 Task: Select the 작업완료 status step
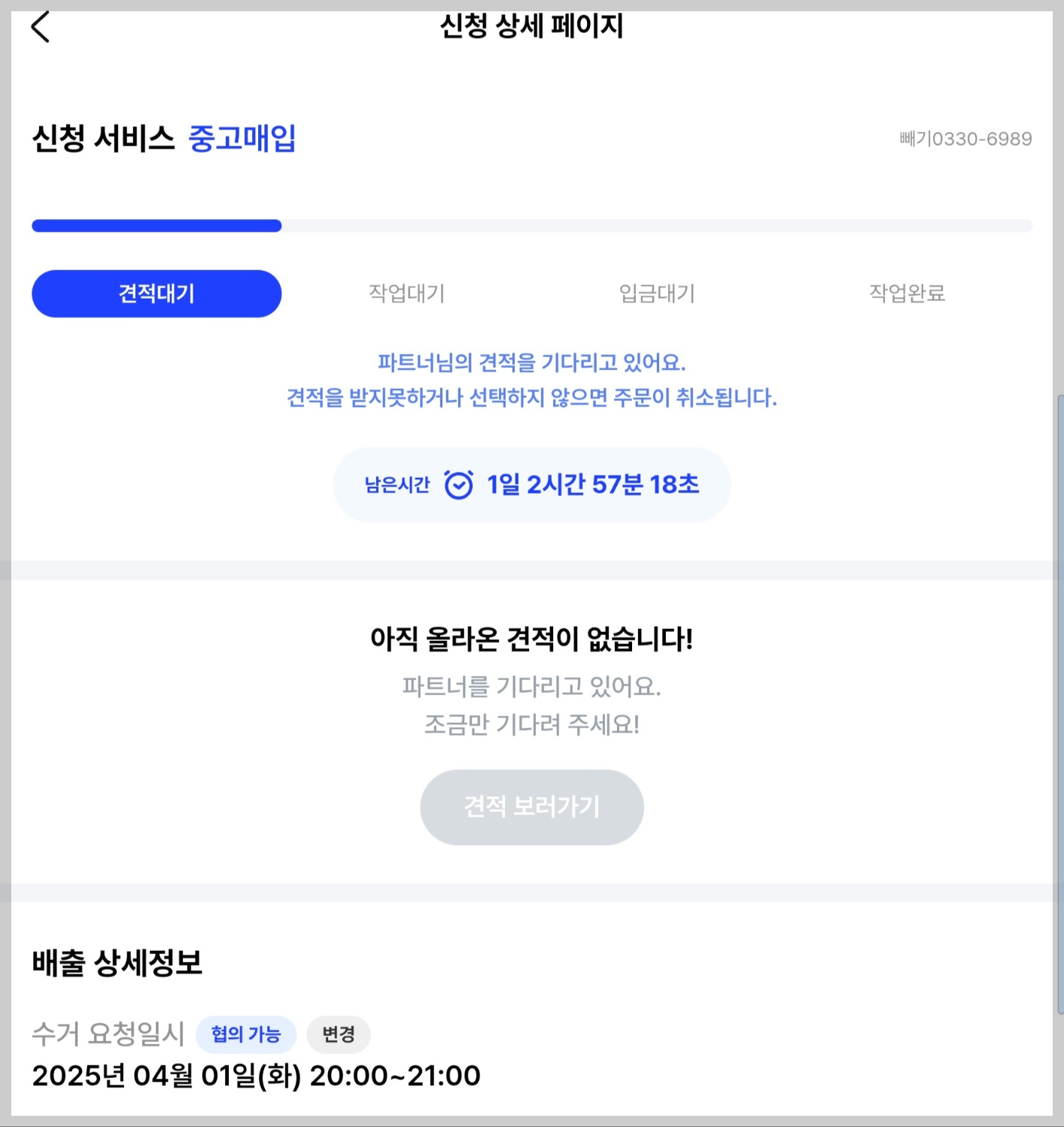pyautogui.click(x=908, y=293)
